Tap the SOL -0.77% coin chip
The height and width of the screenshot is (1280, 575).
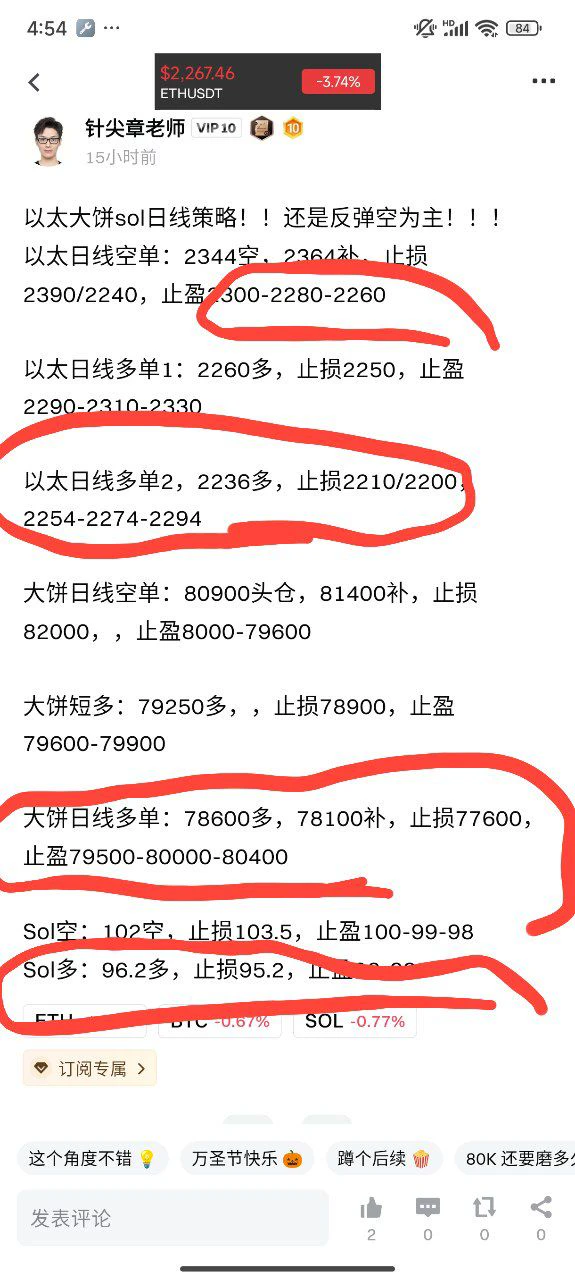(355, 1021)
